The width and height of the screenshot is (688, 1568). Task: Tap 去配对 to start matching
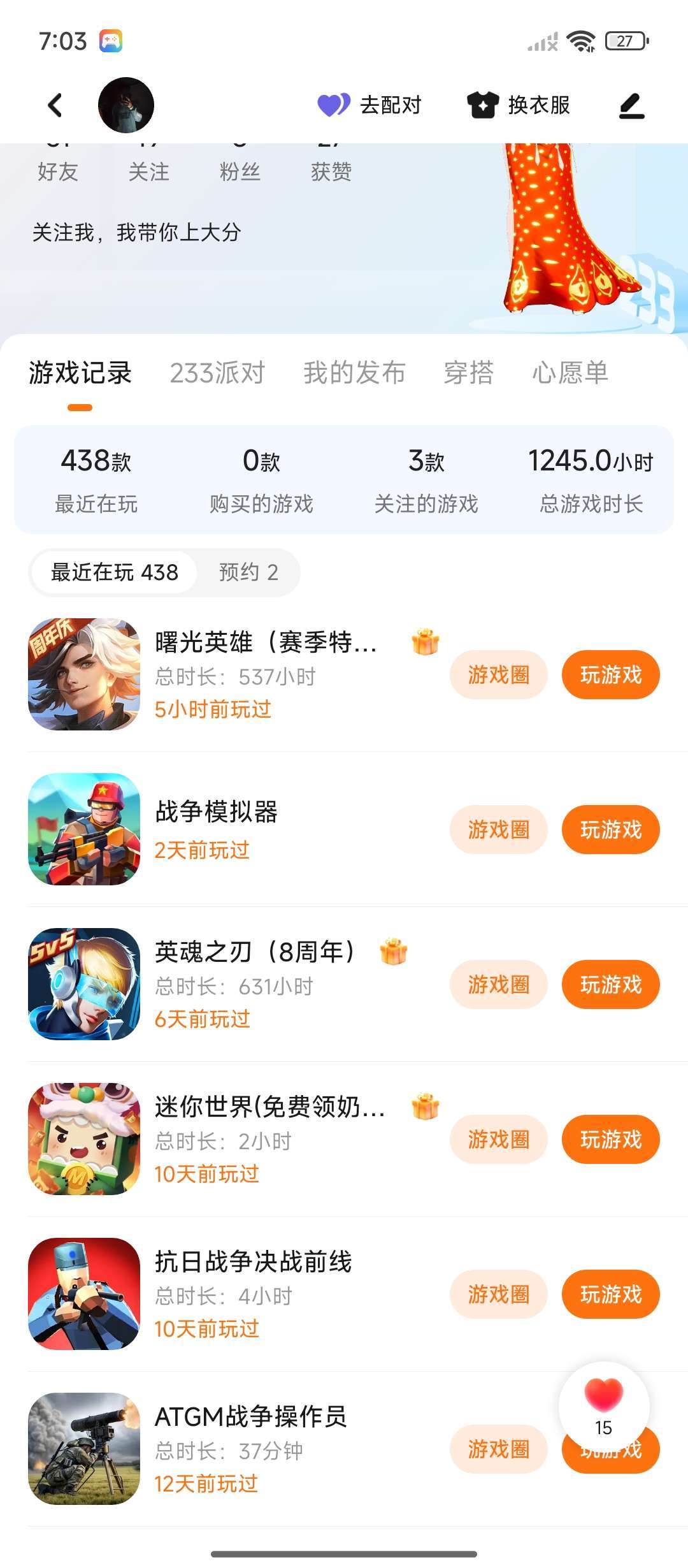[x=370, y=105]
